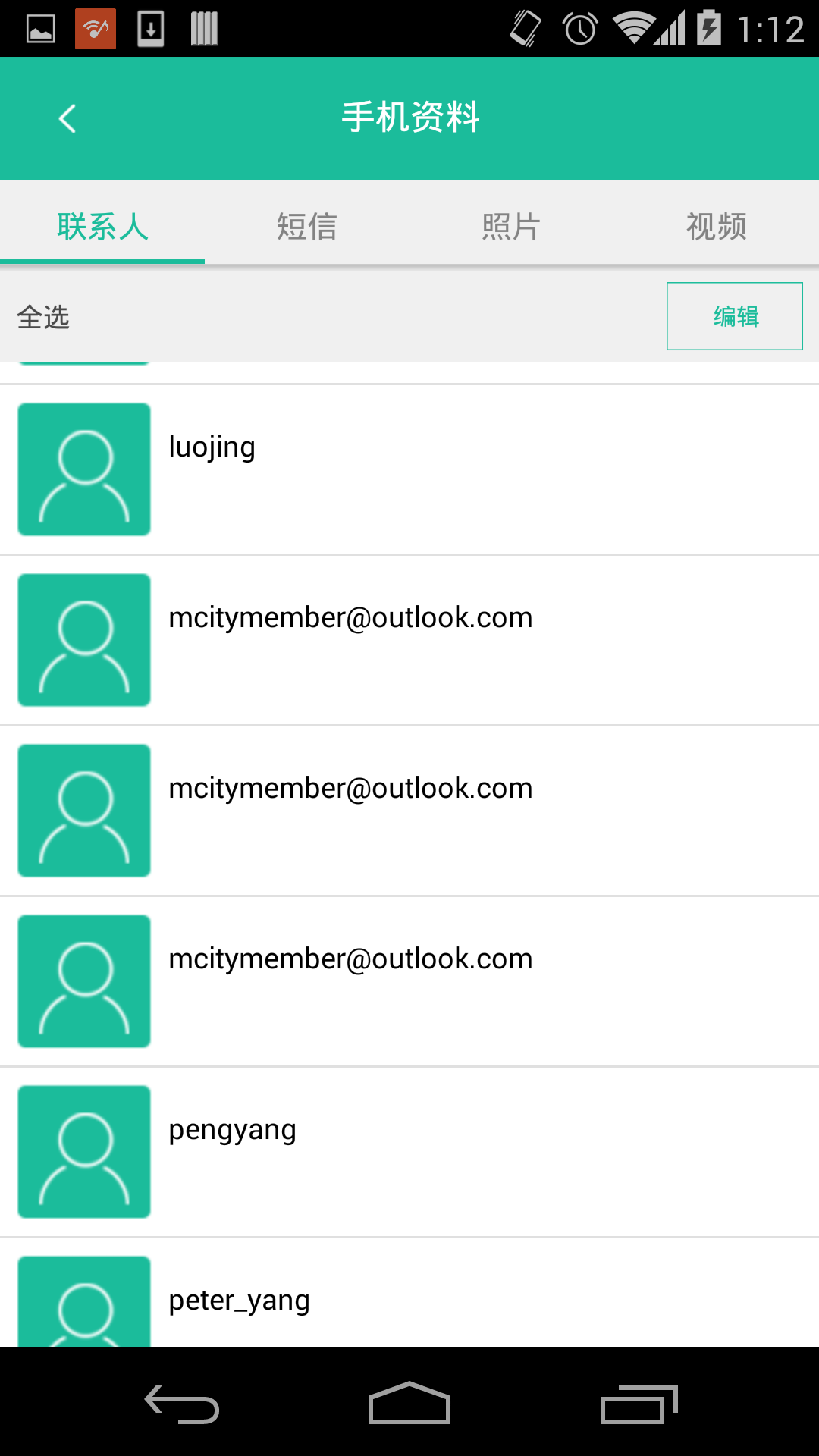This screenshot has width=819, height=1456.
Task: Tap 全选 to select all contacts
Action: pos(43,317)
